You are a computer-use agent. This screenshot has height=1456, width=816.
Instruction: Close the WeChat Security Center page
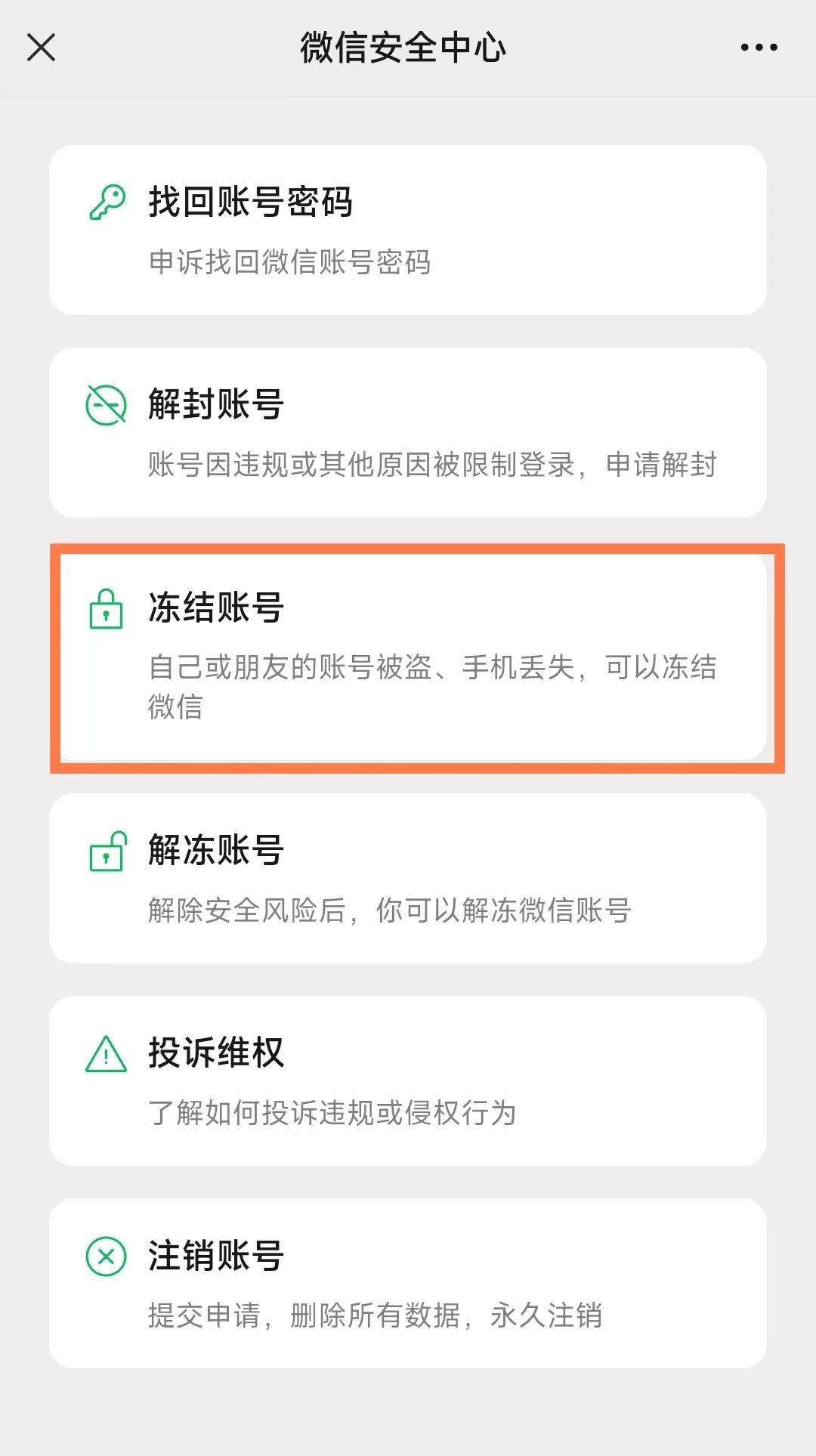coord(42,47)
